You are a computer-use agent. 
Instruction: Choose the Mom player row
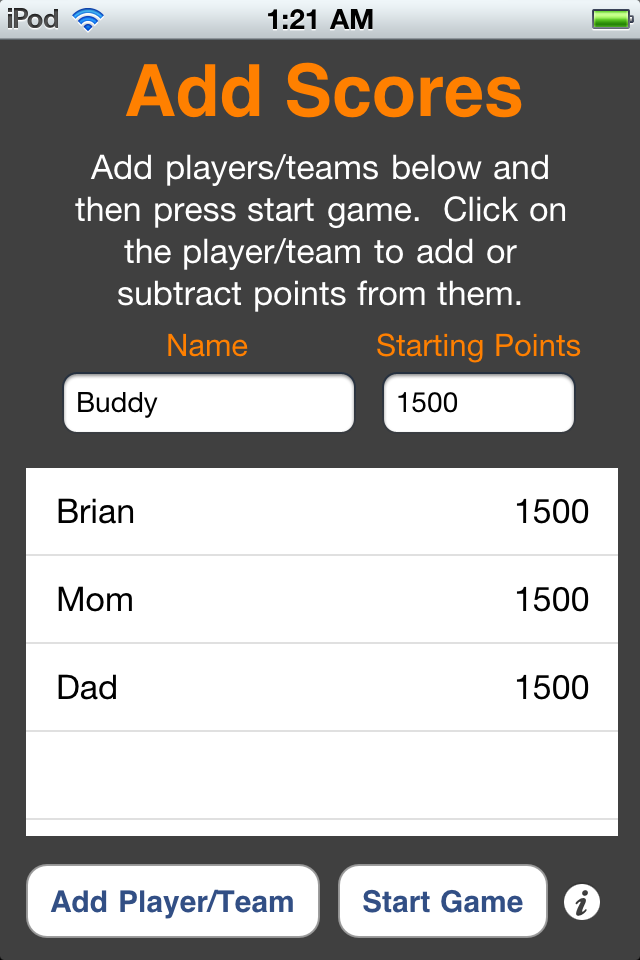point(321,600)
